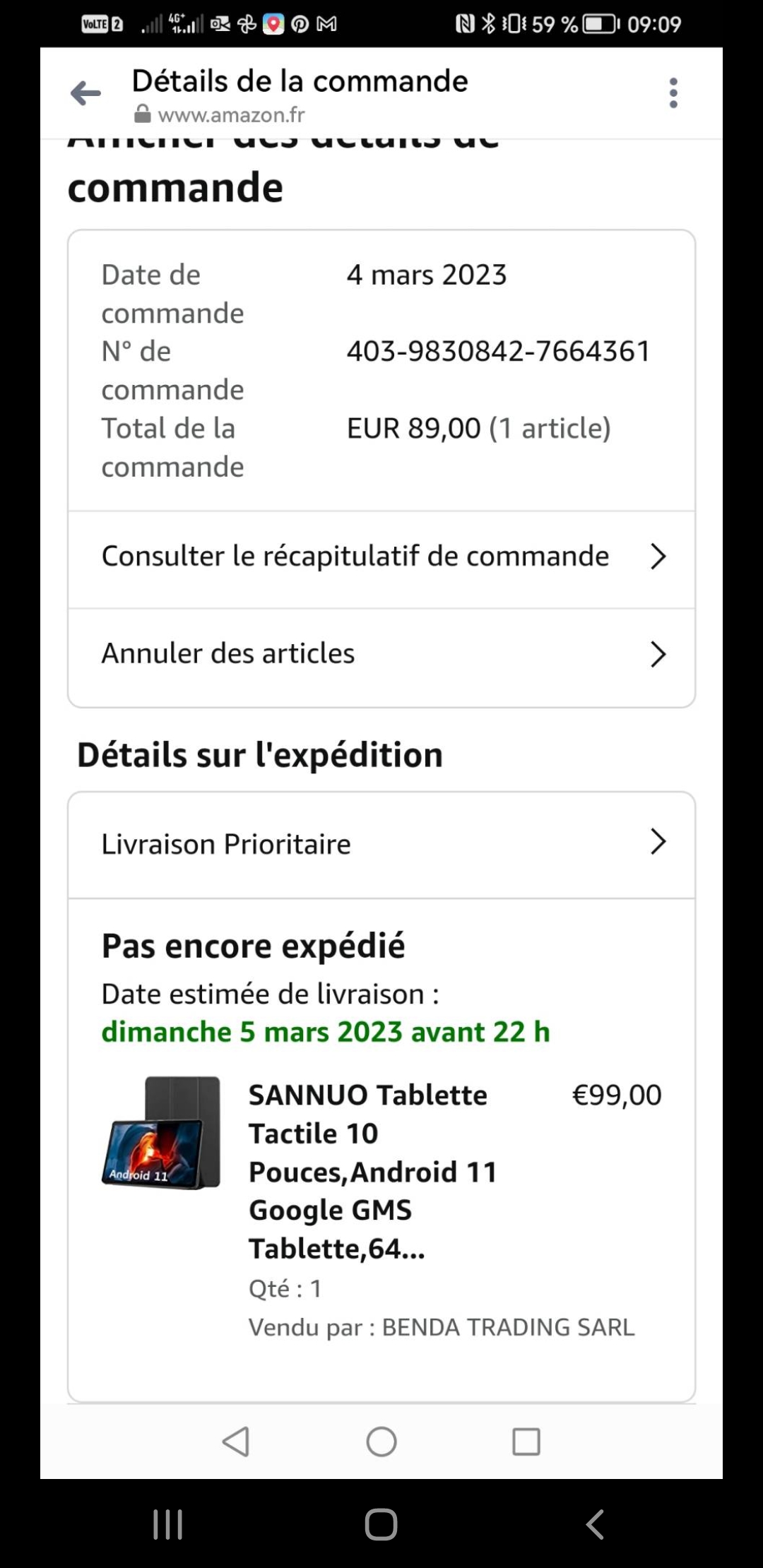Open the three-dot overflow menu
Screen dimensions: 763x1568
673,93
